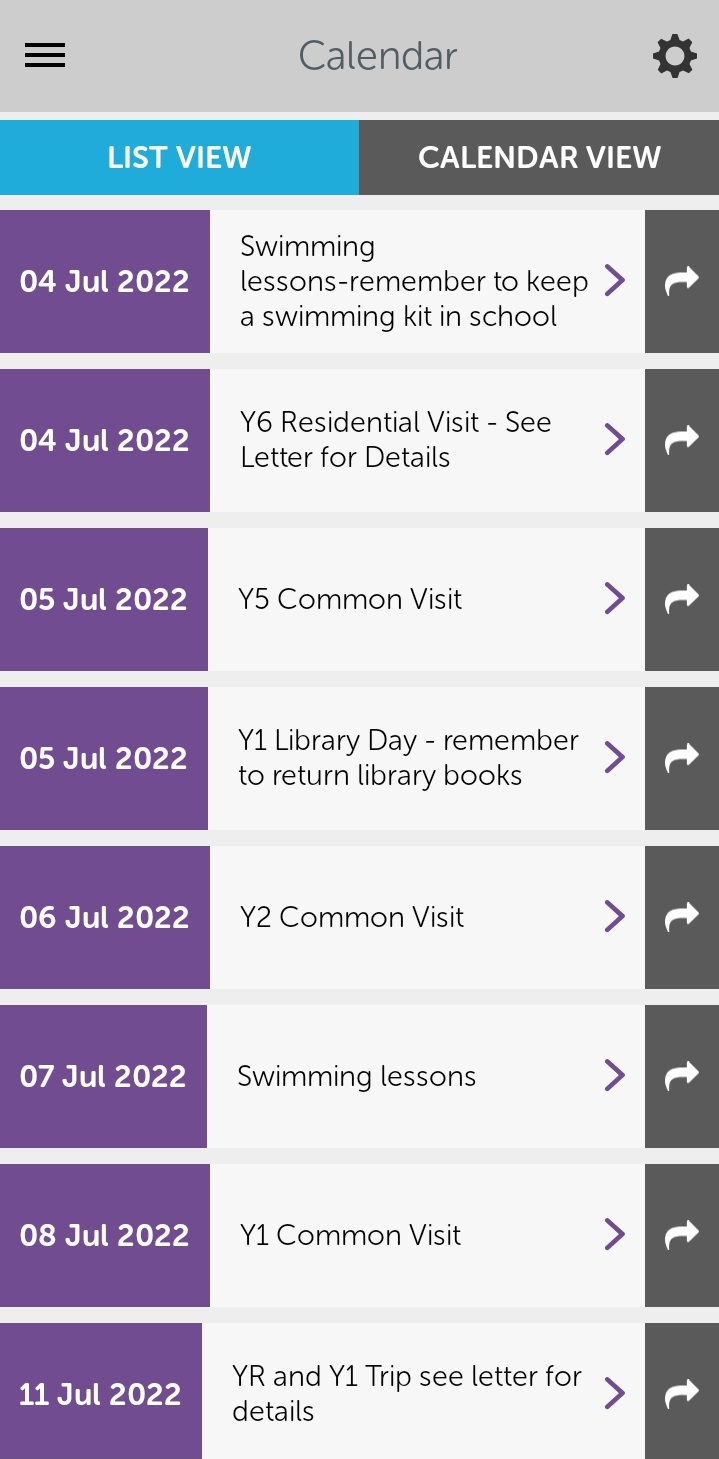The image size is (719, 1459).
Task: Open Swimming lessons on 07 Jul
Action: pyautogui.click(x=426, y=1076)
